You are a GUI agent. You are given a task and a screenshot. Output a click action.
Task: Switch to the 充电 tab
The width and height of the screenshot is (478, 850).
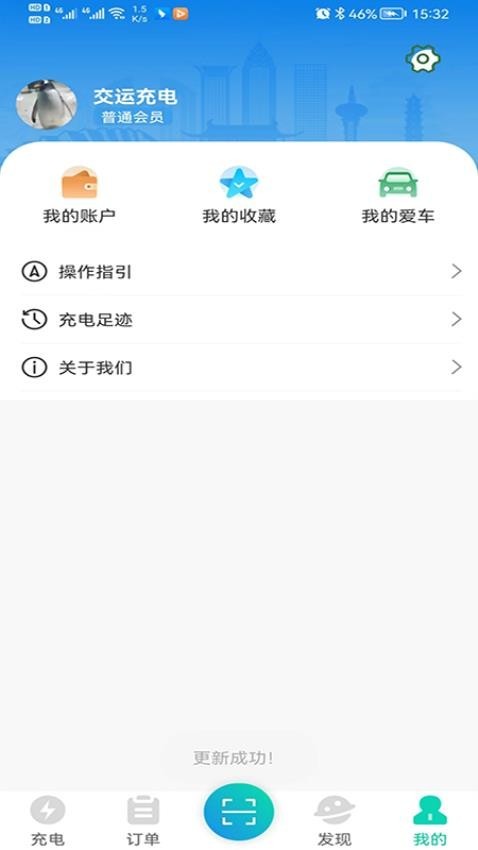click(x=48, y=821)
